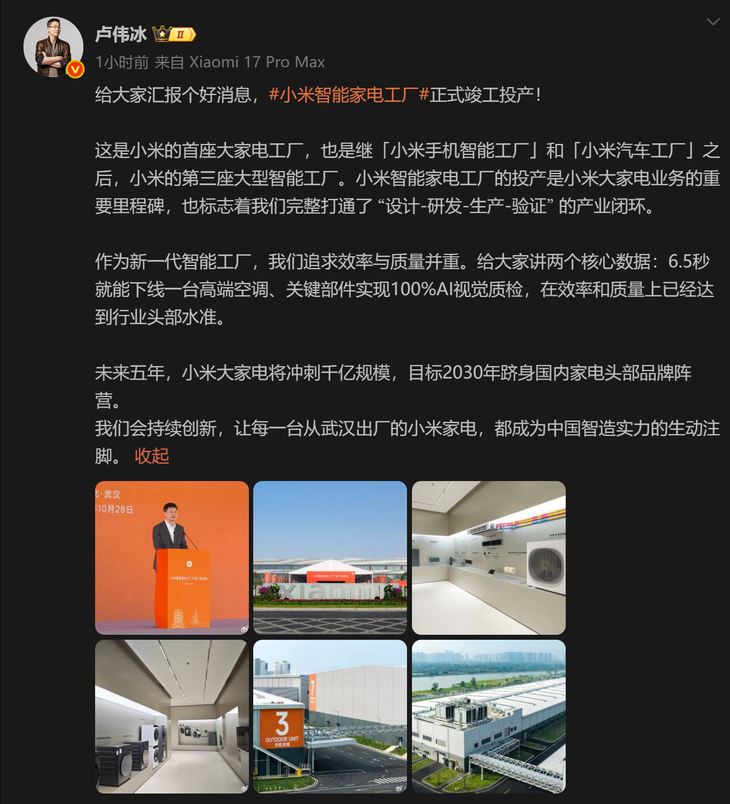View the aerial photo of the factory
This screenshot has width=730, height=804.
pyautogui.click(x=488, y=716)
